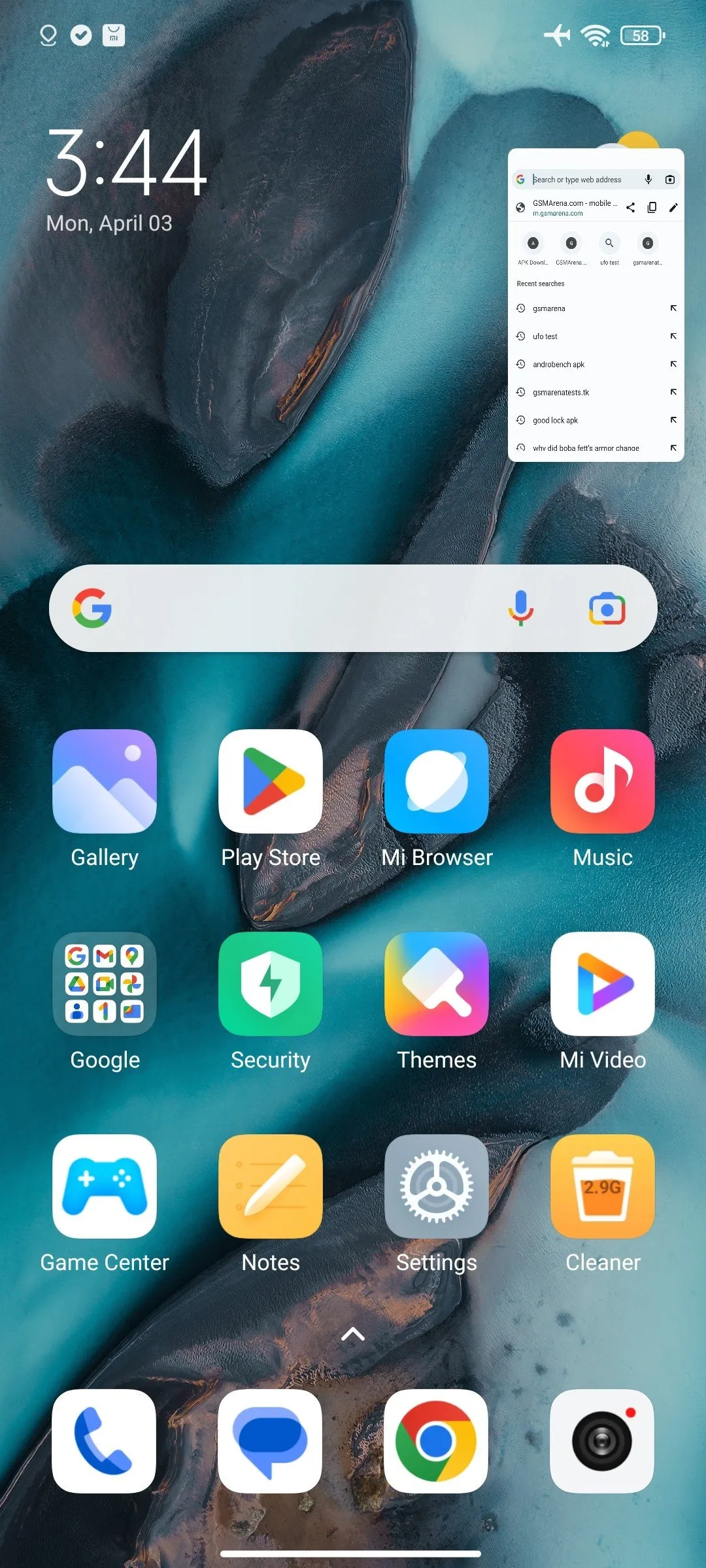Viewport: 706px width, 1568px height.
Task: Open the Notes app
Action: point(271,1186)
